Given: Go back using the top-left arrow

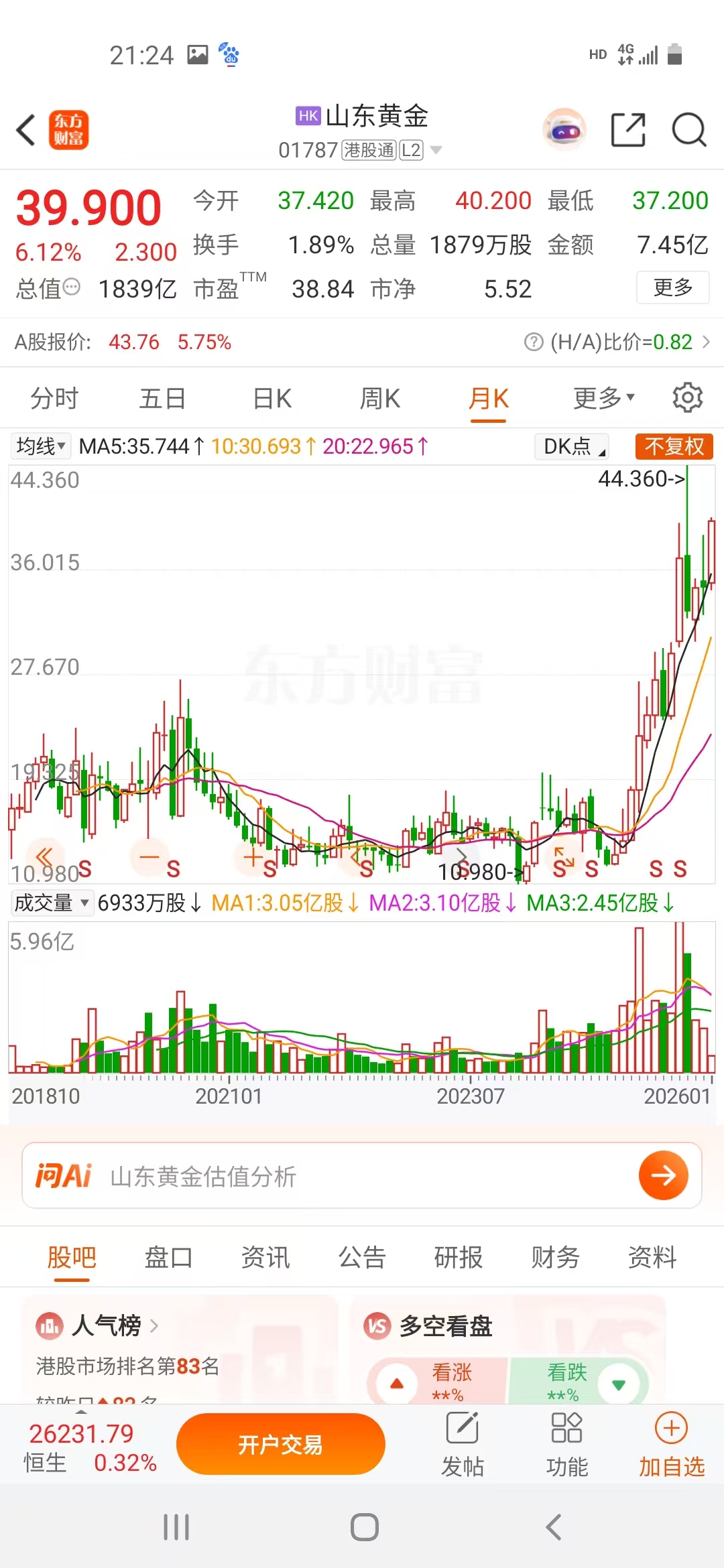Looking at the screenshot, I should point(27,130).
